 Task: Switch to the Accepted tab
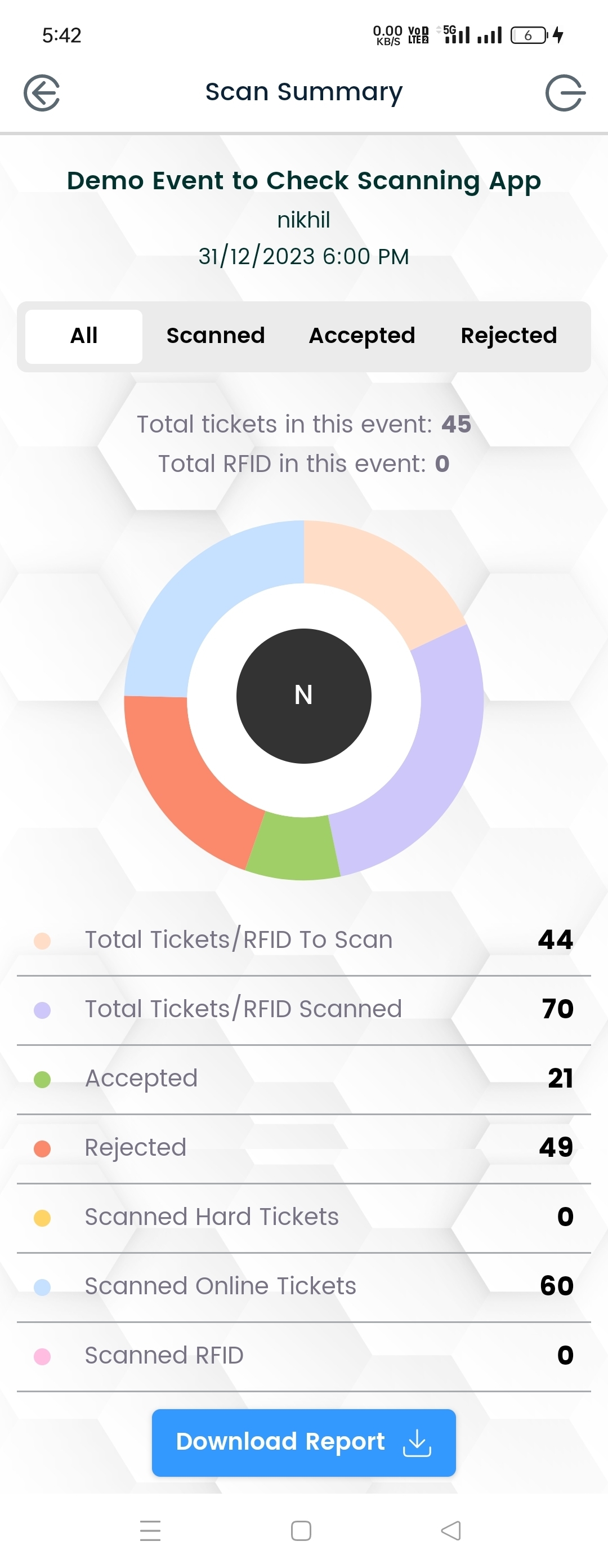tap(361, 336)
